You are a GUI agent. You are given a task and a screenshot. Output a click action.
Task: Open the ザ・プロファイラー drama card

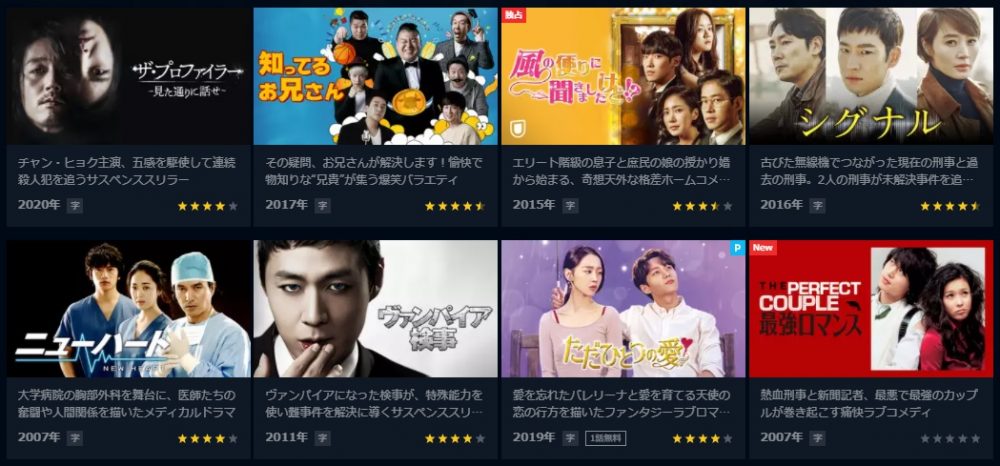(x=128, y=77)
